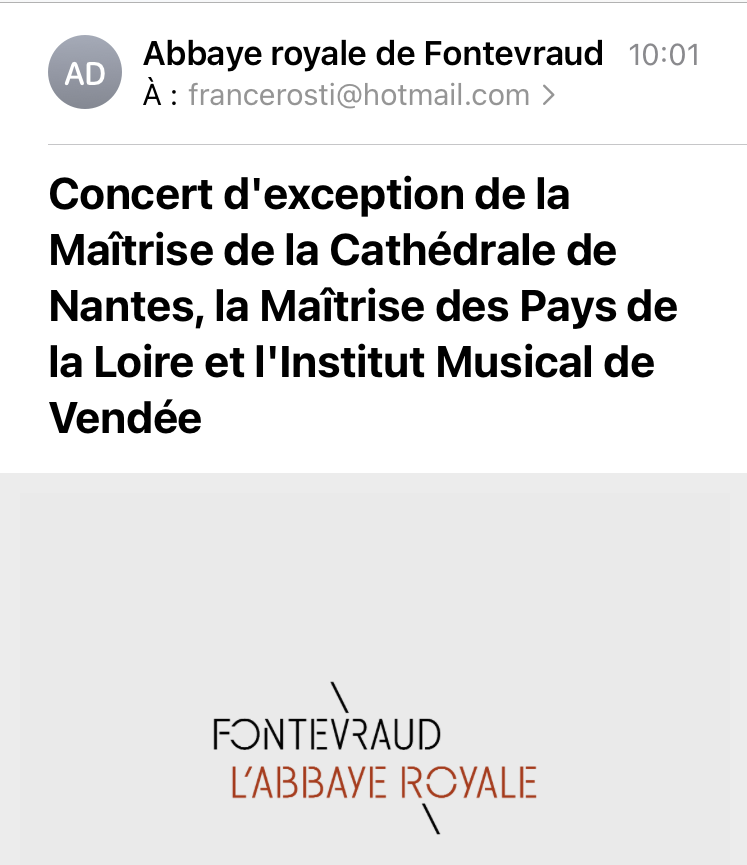The height and width of the screenshot is (865, 747).
Task: Expand recipient details for francerosti@hotmail.com
Action: (548, 96)
